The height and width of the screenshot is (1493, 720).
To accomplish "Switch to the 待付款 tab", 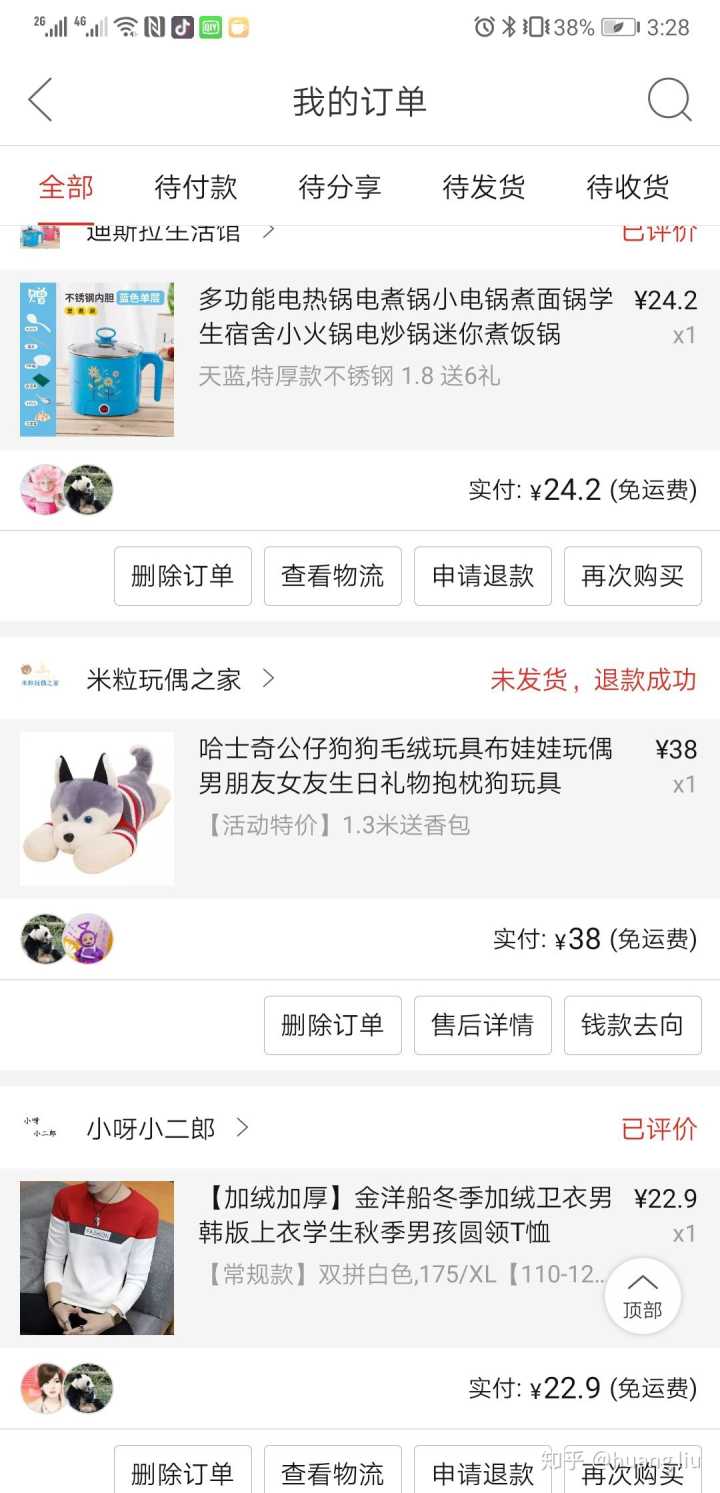I will pyautogui.click(x=196, y=187).
